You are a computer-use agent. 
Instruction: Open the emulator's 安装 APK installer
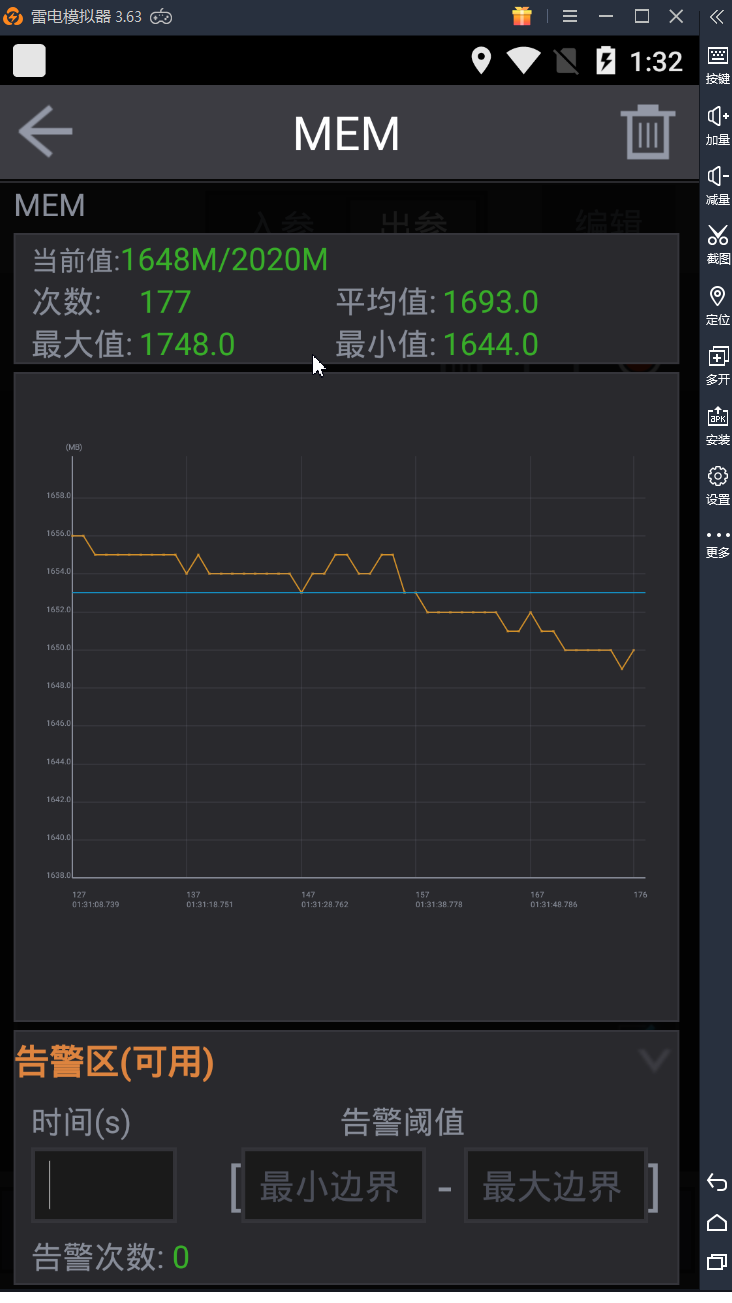(717, 423)
